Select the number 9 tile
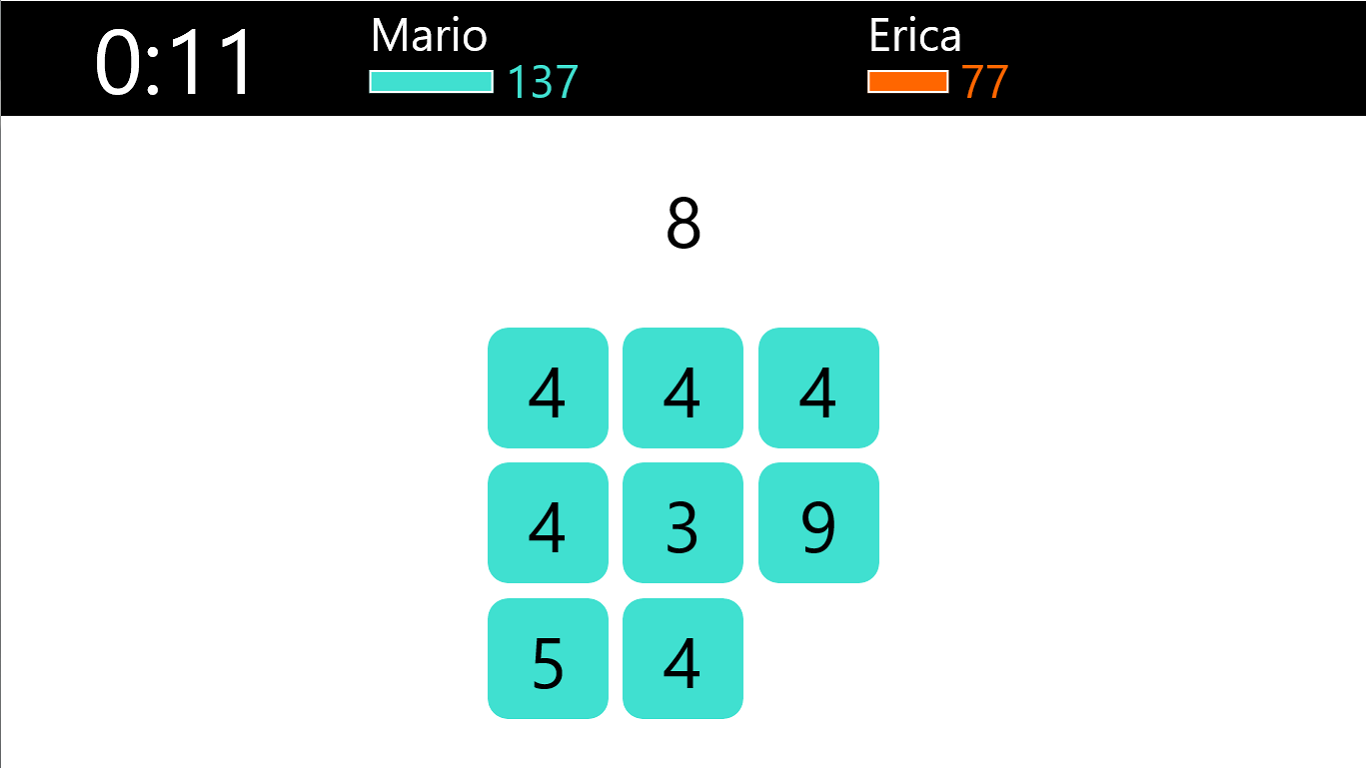1366x768 pixels. (x=818, y=523)
